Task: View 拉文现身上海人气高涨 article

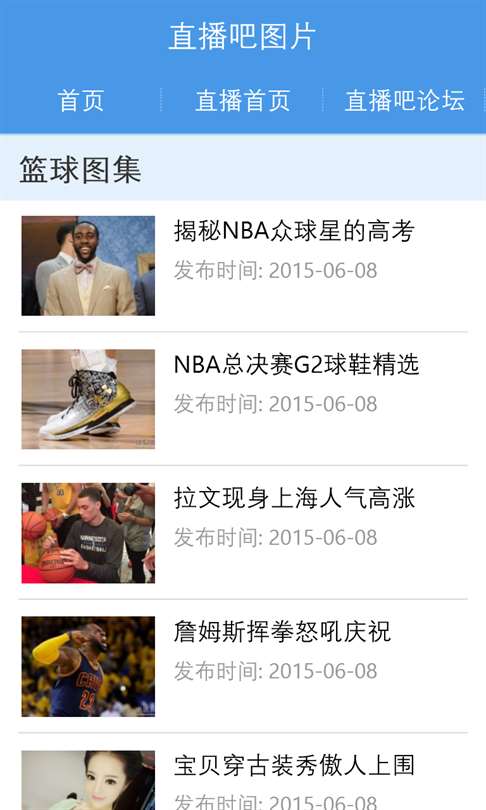Action: click(243, 533)
